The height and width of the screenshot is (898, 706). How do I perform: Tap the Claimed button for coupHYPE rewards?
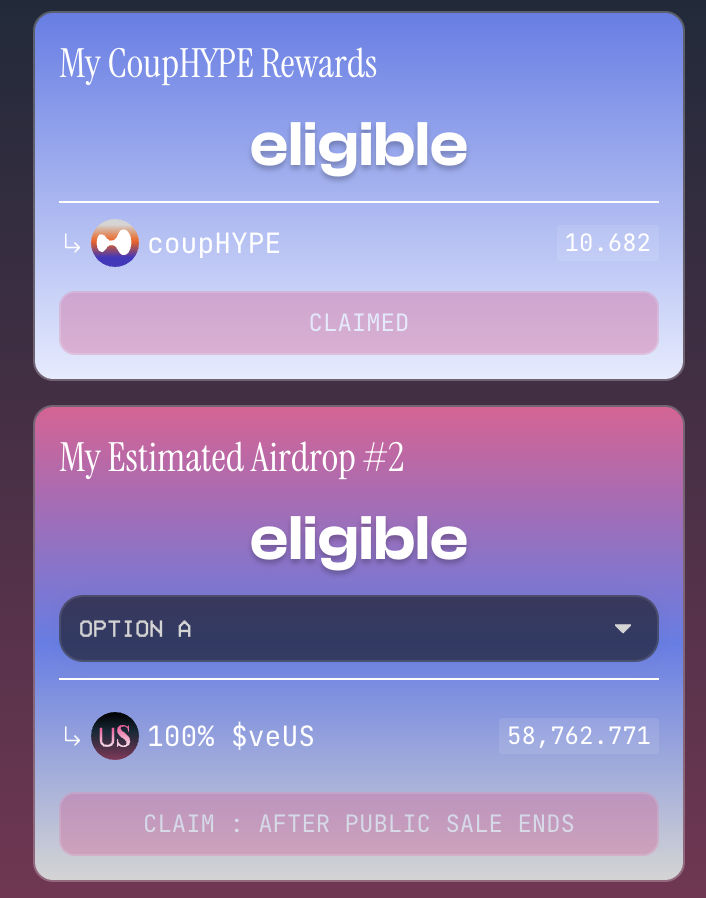tap(358, 323)
